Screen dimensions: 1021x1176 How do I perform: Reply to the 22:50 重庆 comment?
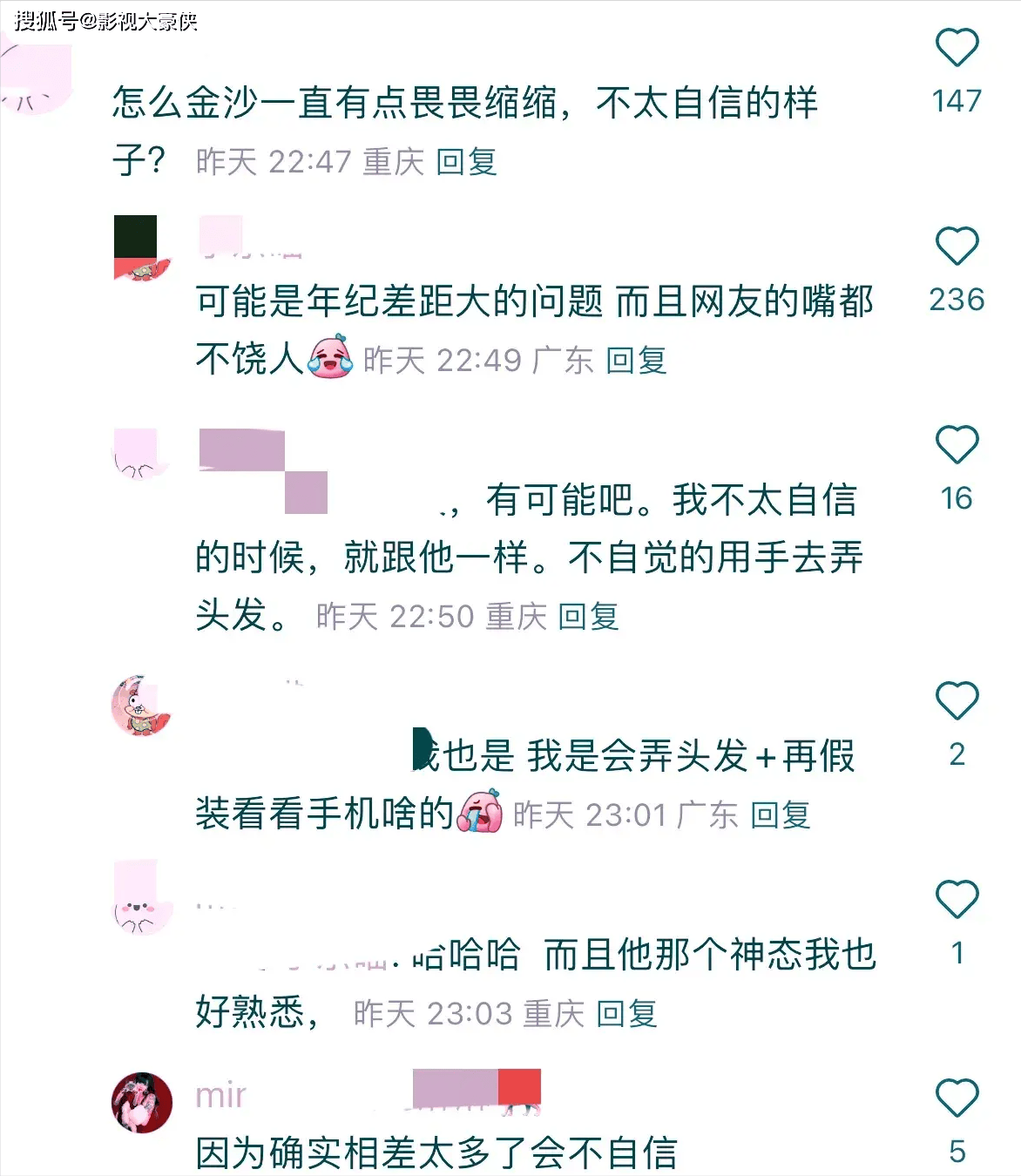(x=588, y=617)
